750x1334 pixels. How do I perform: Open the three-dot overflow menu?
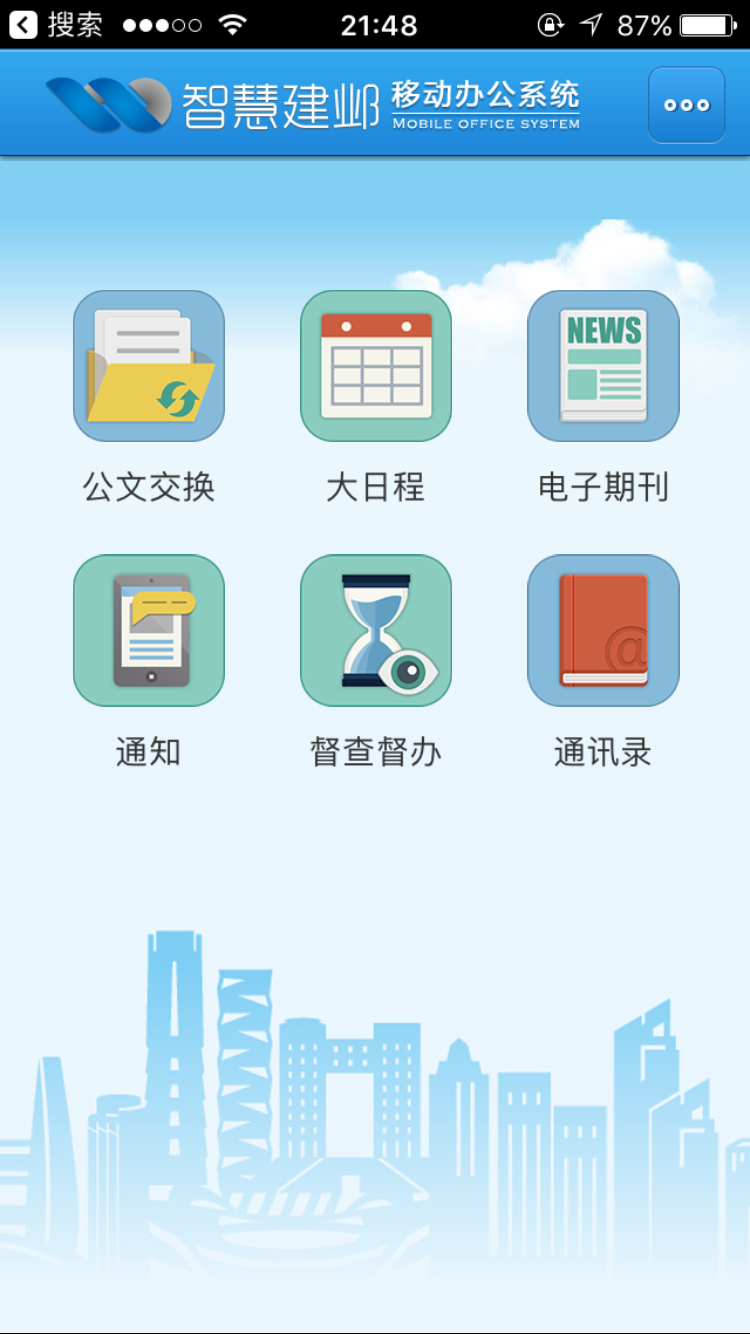pos(686,105)
